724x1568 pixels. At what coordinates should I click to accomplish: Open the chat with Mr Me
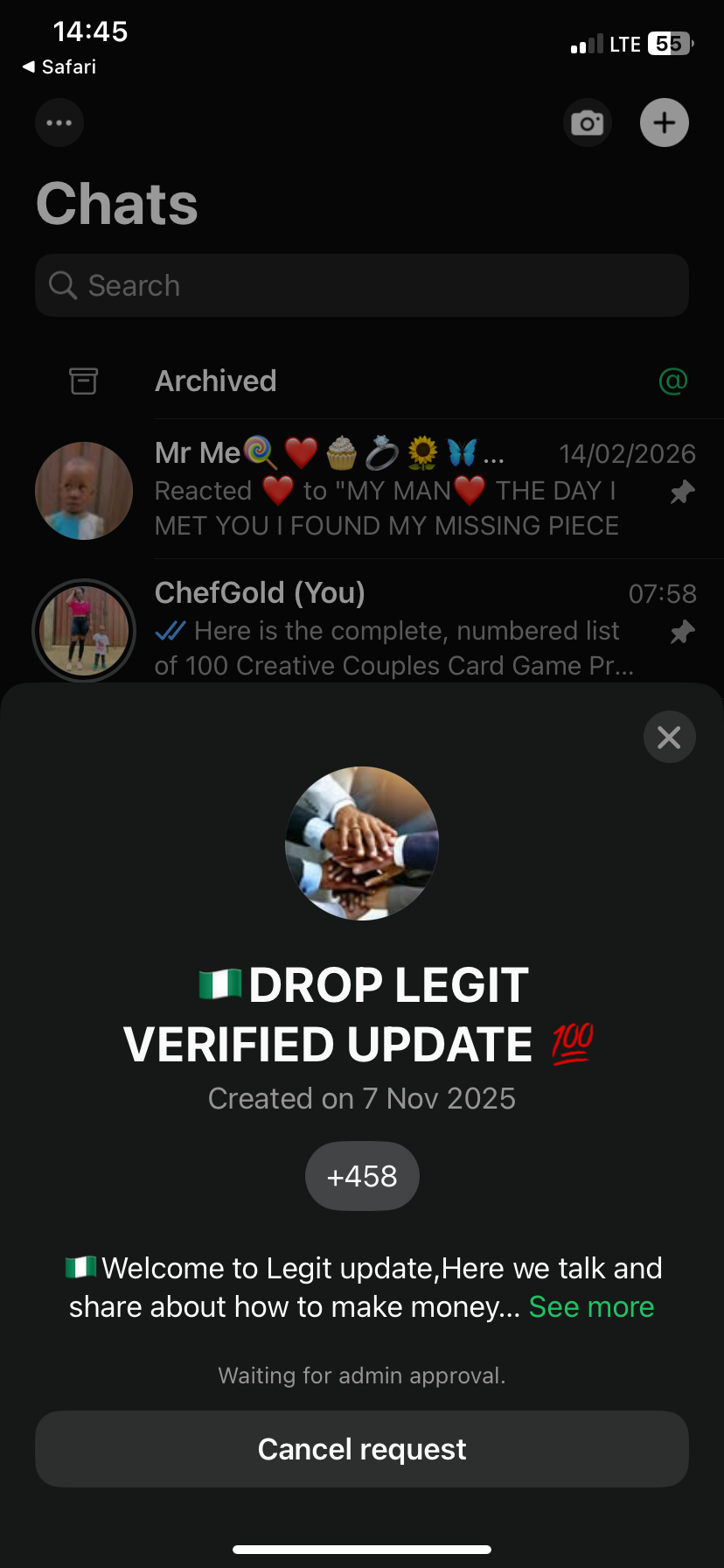(385, 489)
